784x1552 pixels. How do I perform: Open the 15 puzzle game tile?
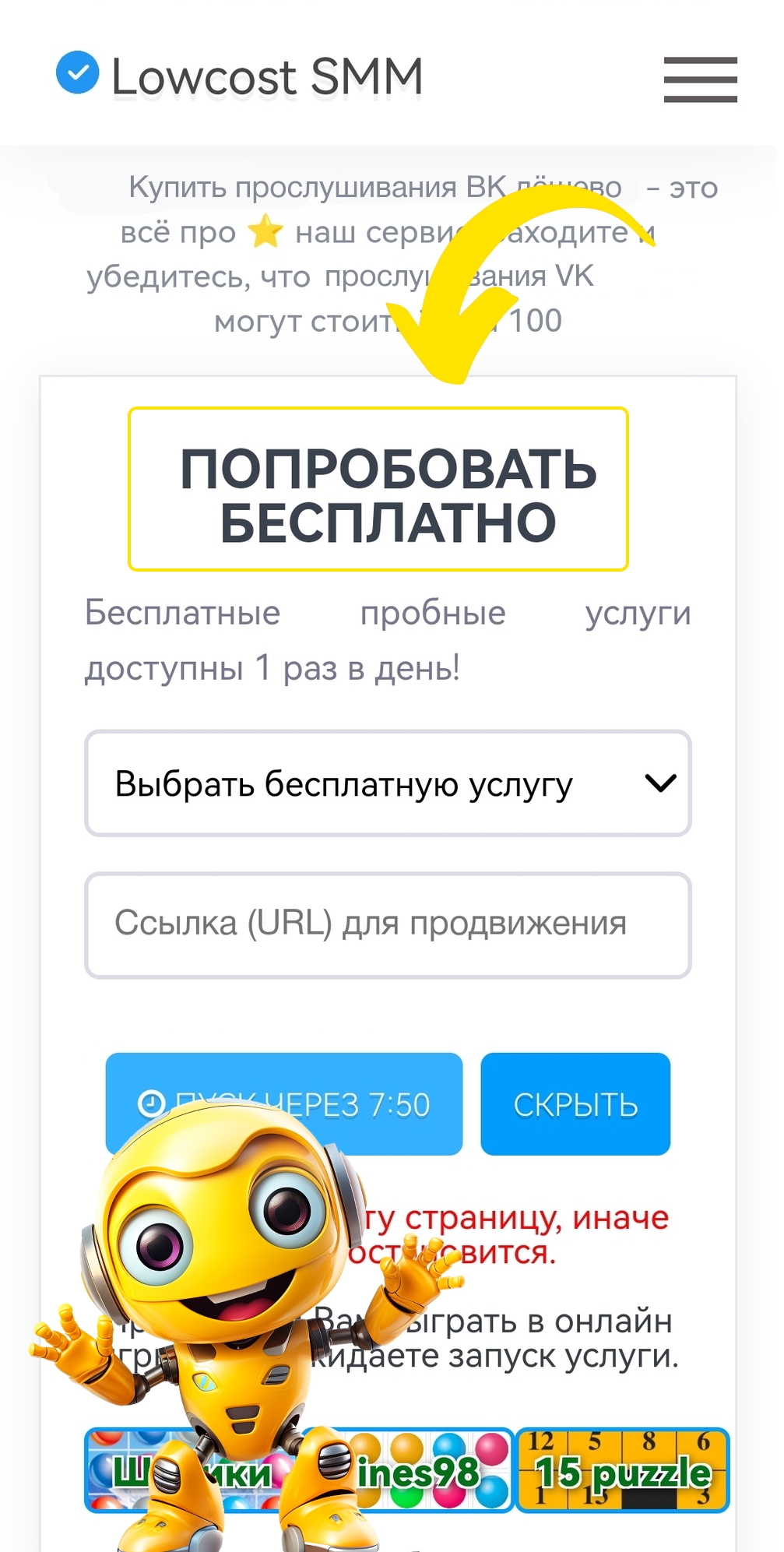click(x=622, y=1470)
